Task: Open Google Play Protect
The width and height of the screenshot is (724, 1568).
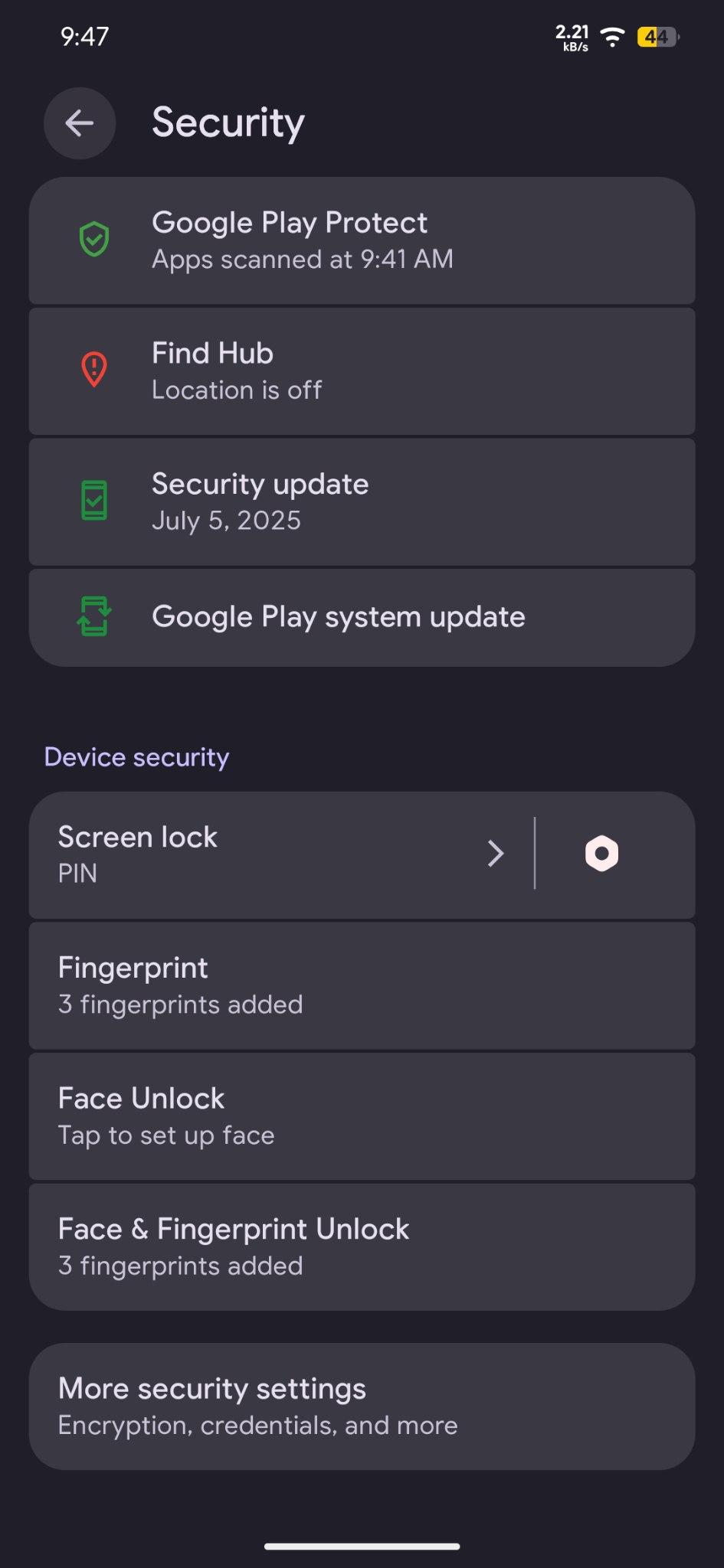Action: point(362,241)
